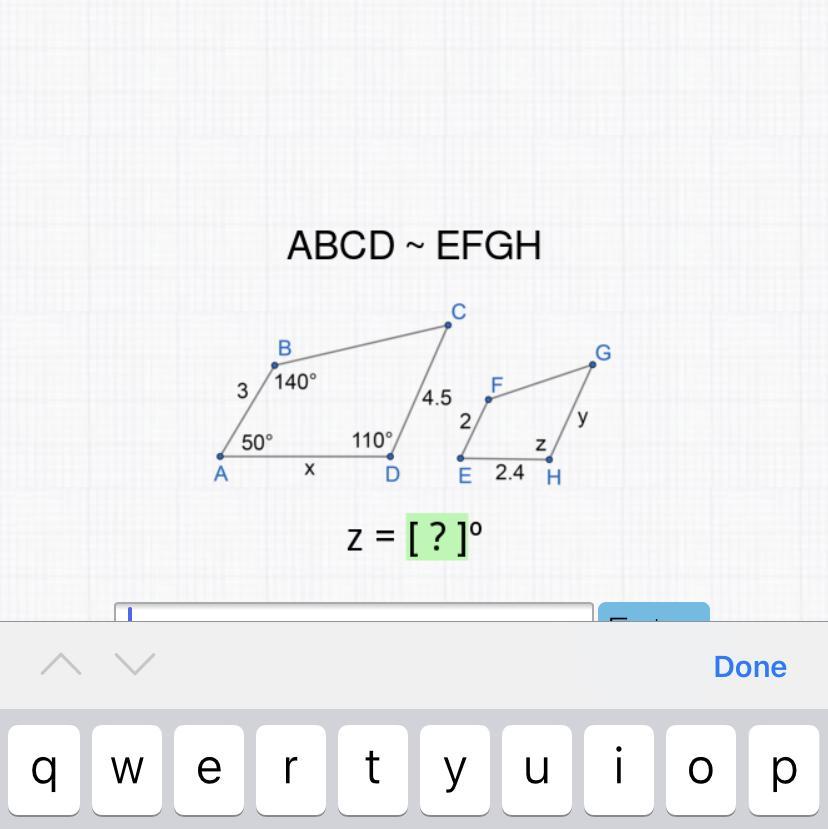Go to the previous input field arrow
The image size is (828, 829).
click(x=61, y=665)
